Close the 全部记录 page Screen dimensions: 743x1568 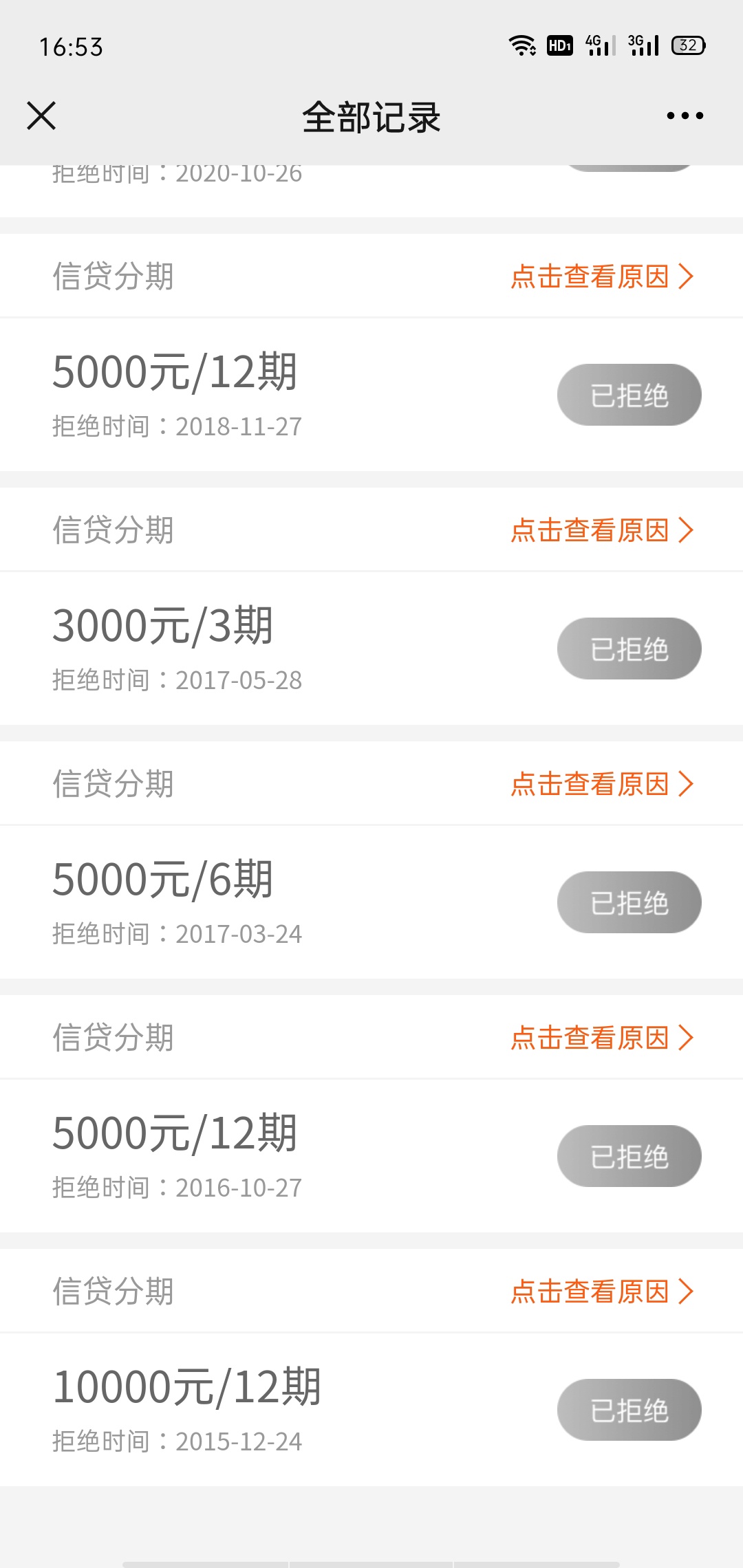41,116
